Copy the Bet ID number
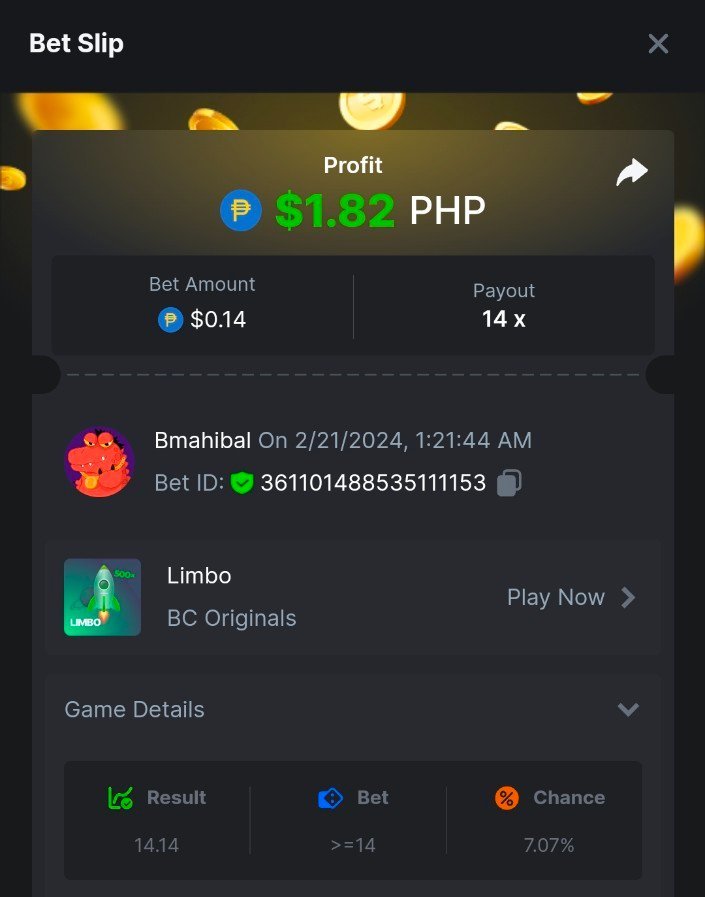 pos(509,484)
